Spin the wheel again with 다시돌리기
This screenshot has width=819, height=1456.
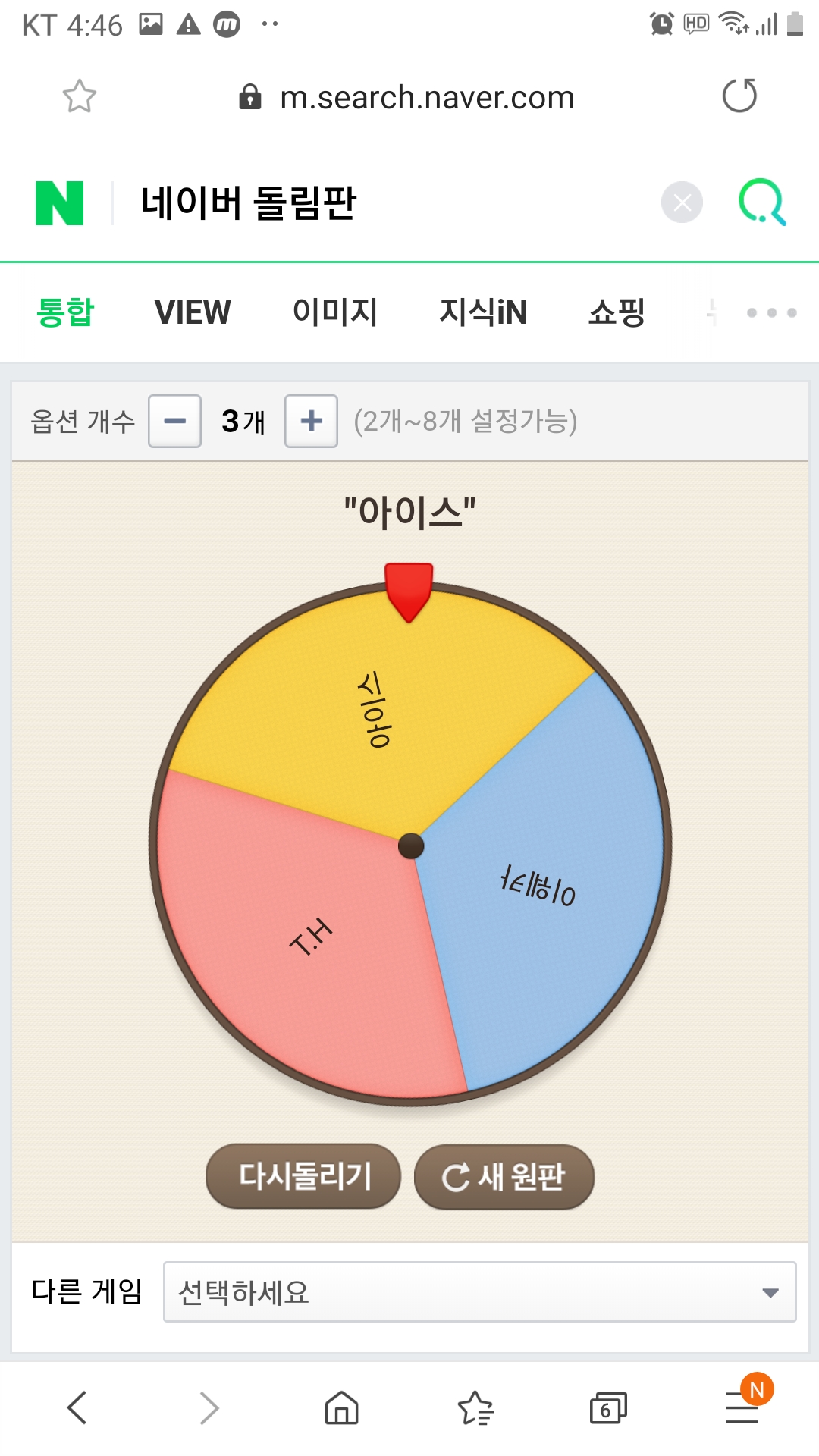pyautogui.click(x=303, y=1176)
